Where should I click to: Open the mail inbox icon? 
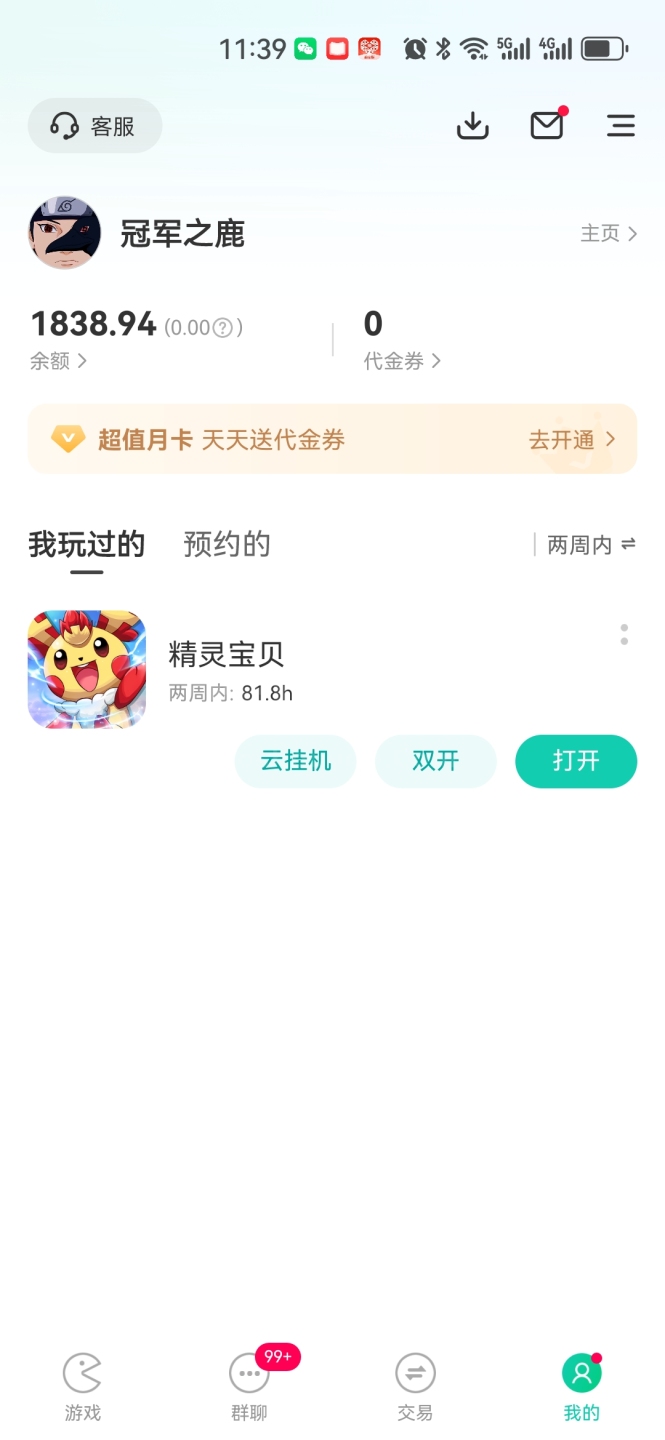pos(546,126)
